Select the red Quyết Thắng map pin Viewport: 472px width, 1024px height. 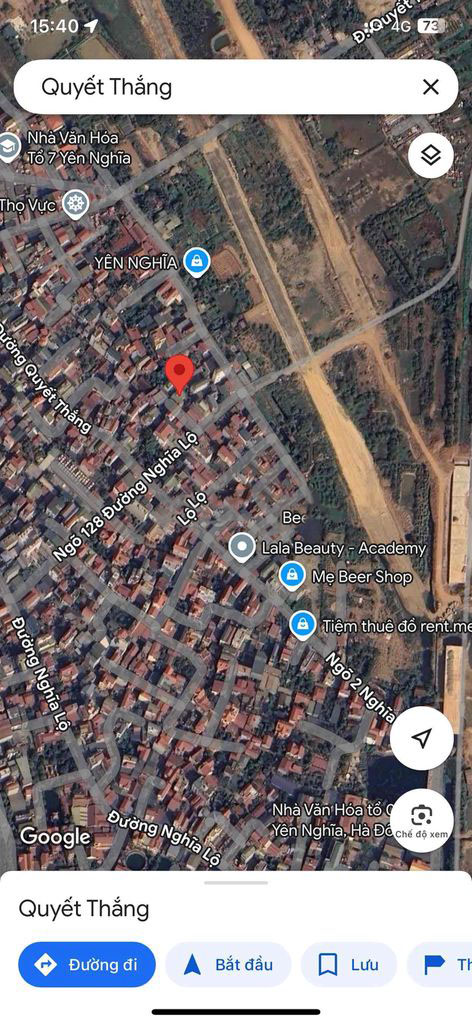point(179,374)
